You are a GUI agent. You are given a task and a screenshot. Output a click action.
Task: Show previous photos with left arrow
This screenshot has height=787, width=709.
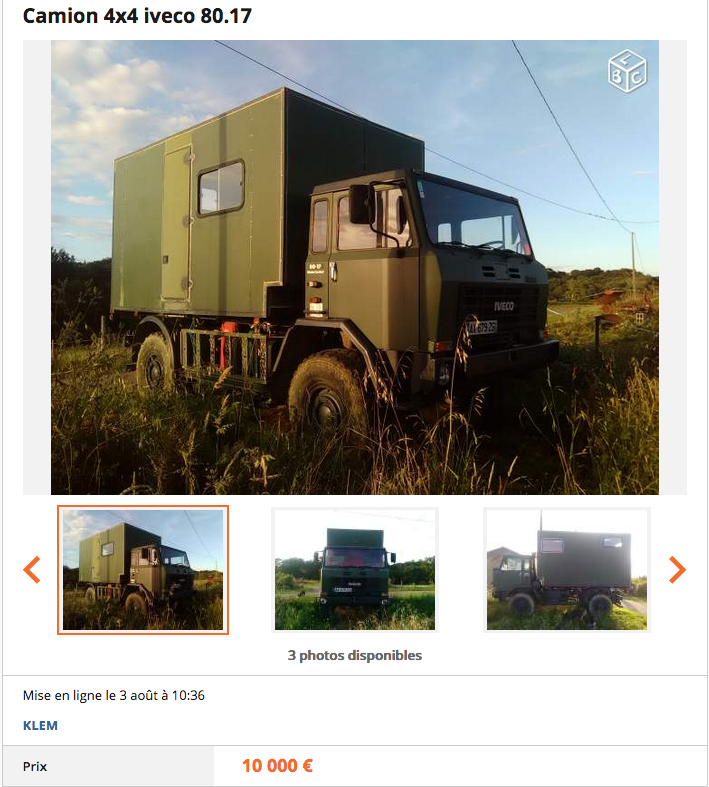point(32,570)
